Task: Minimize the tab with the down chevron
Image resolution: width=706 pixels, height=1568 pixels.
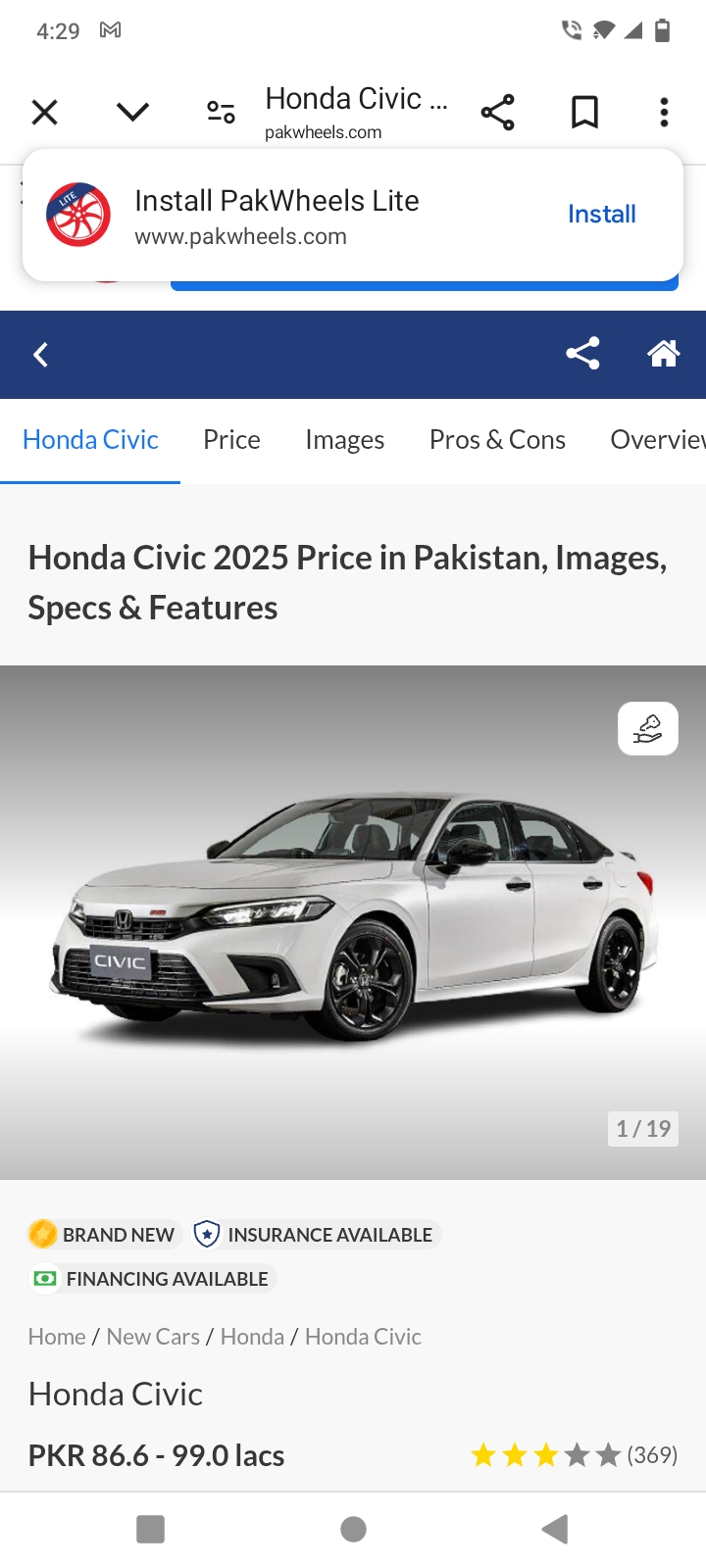Action: tap(132, 113)
